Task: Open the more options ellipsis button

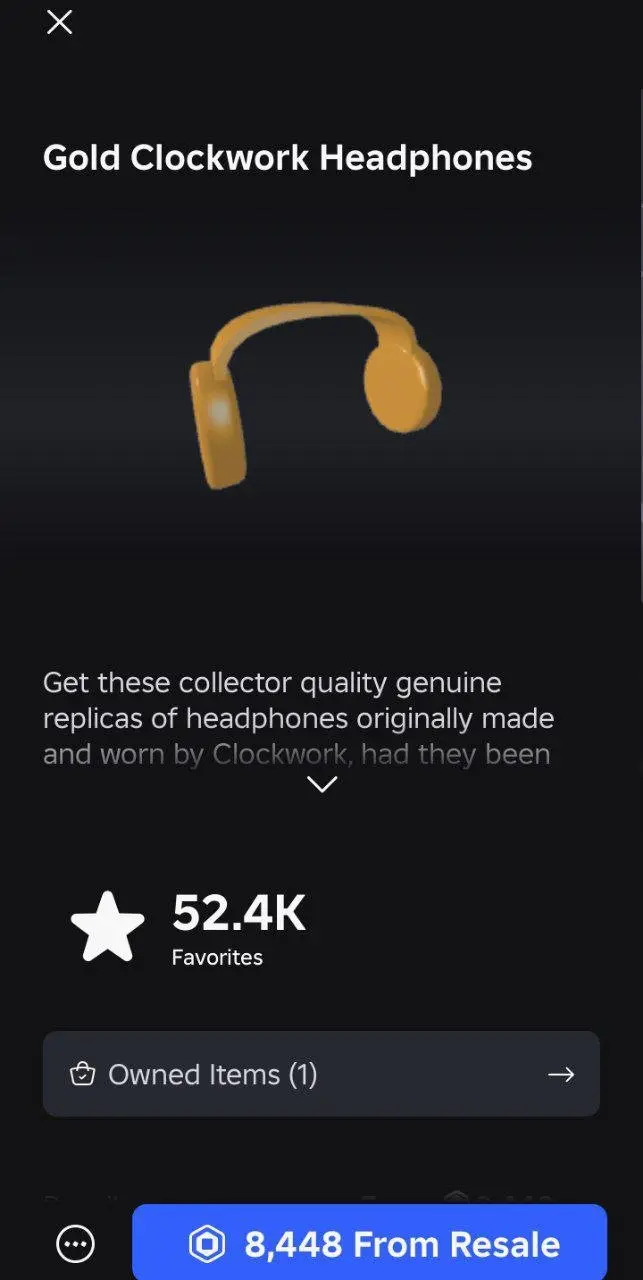Action: point(76,1244)
